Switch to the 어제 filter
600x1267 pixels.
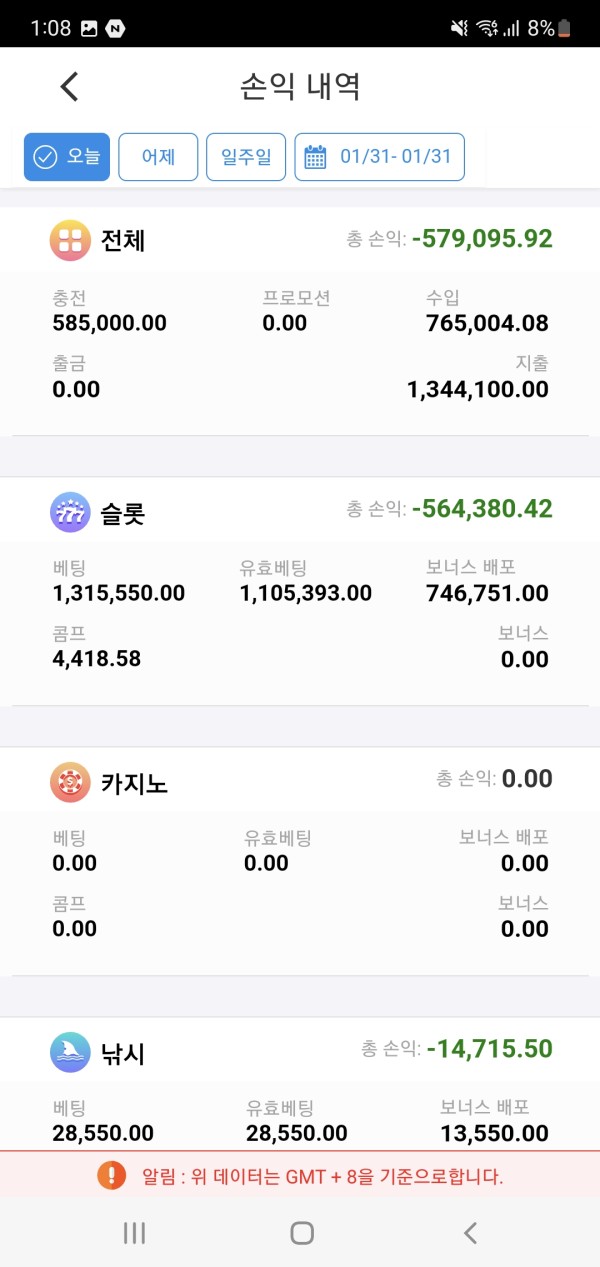[158, 157]
